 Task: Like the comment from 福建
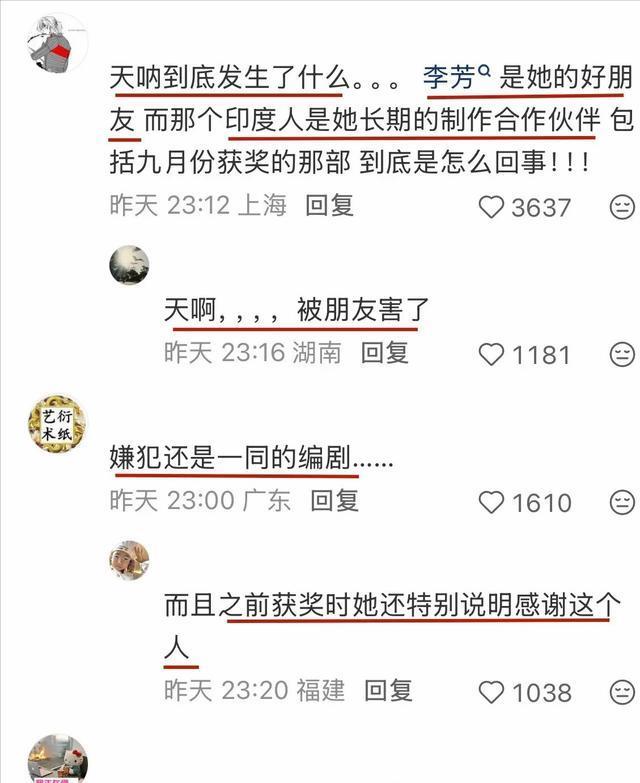coord(492,691)
